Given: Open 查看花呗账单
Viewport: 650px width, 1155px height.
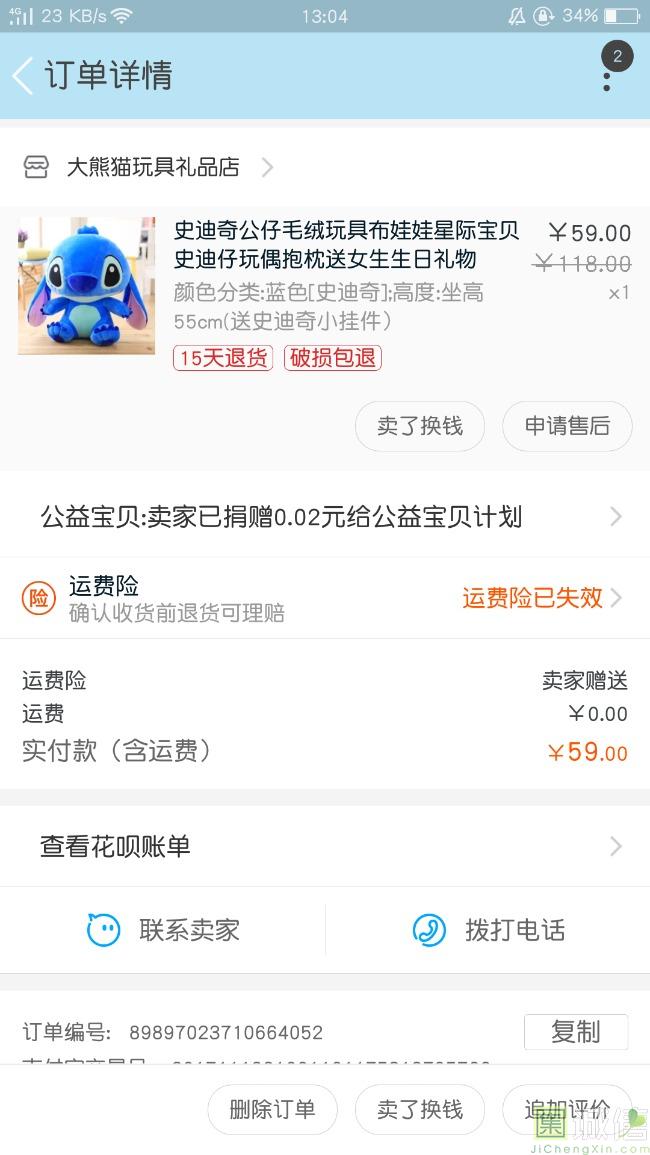Looking at the screenshot, I should [x=325, y=846].
